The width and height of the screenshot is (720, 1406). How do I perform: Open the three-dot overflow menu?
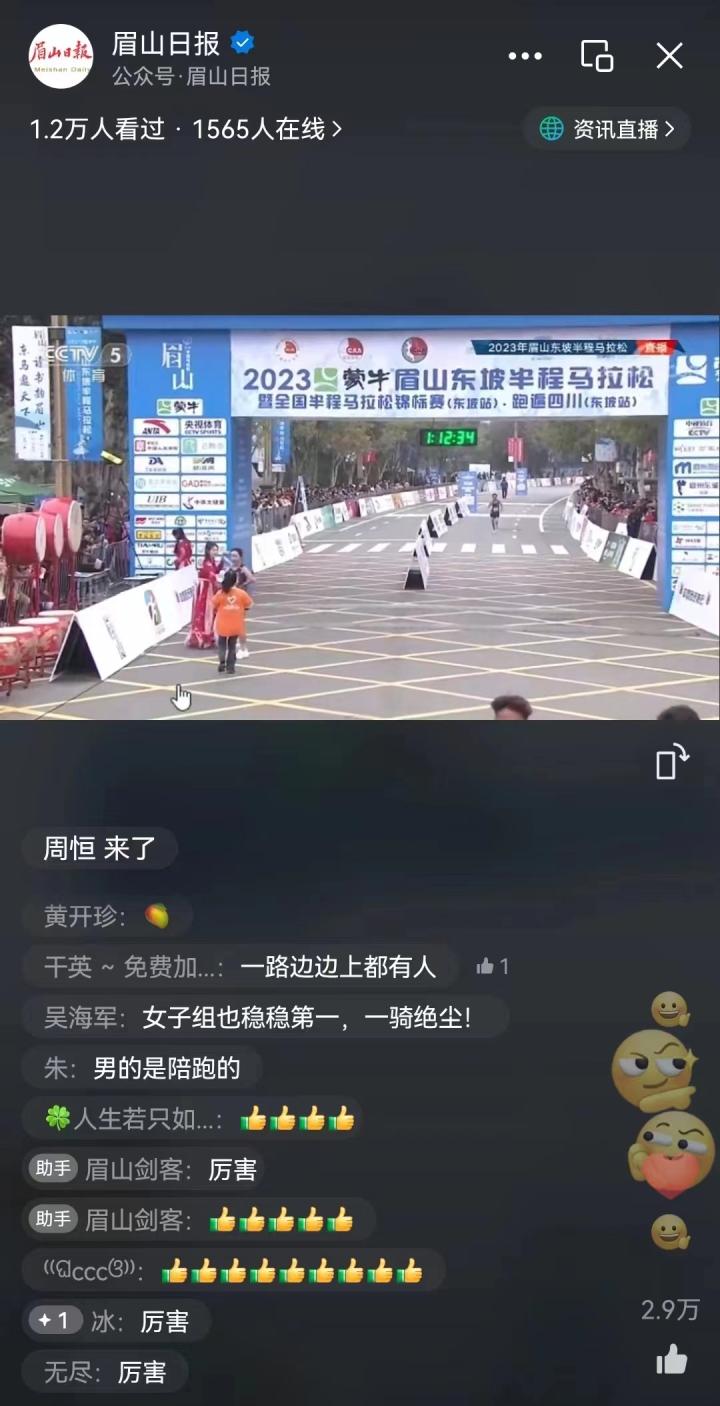(x=525, y=56)
